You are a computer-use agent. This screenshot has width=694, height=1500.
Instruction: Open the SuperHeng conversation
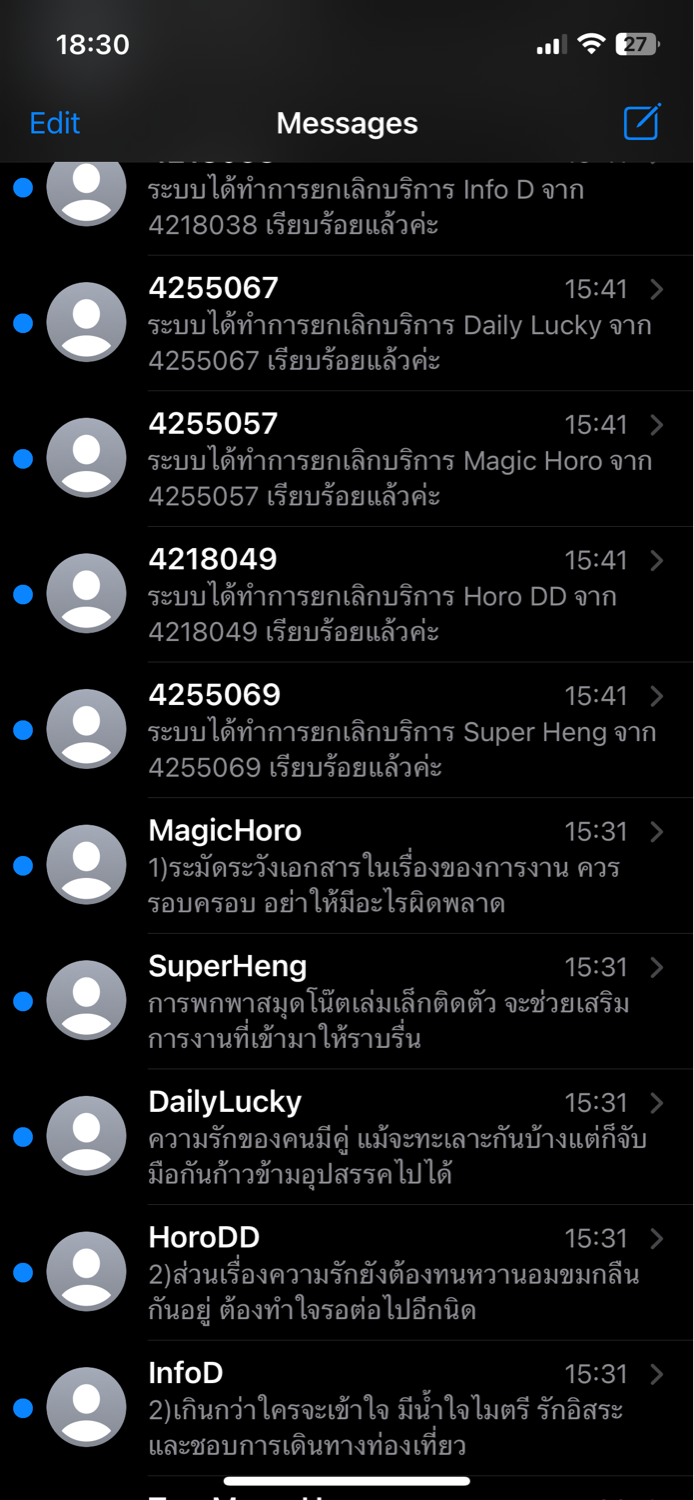point(347,1002)
